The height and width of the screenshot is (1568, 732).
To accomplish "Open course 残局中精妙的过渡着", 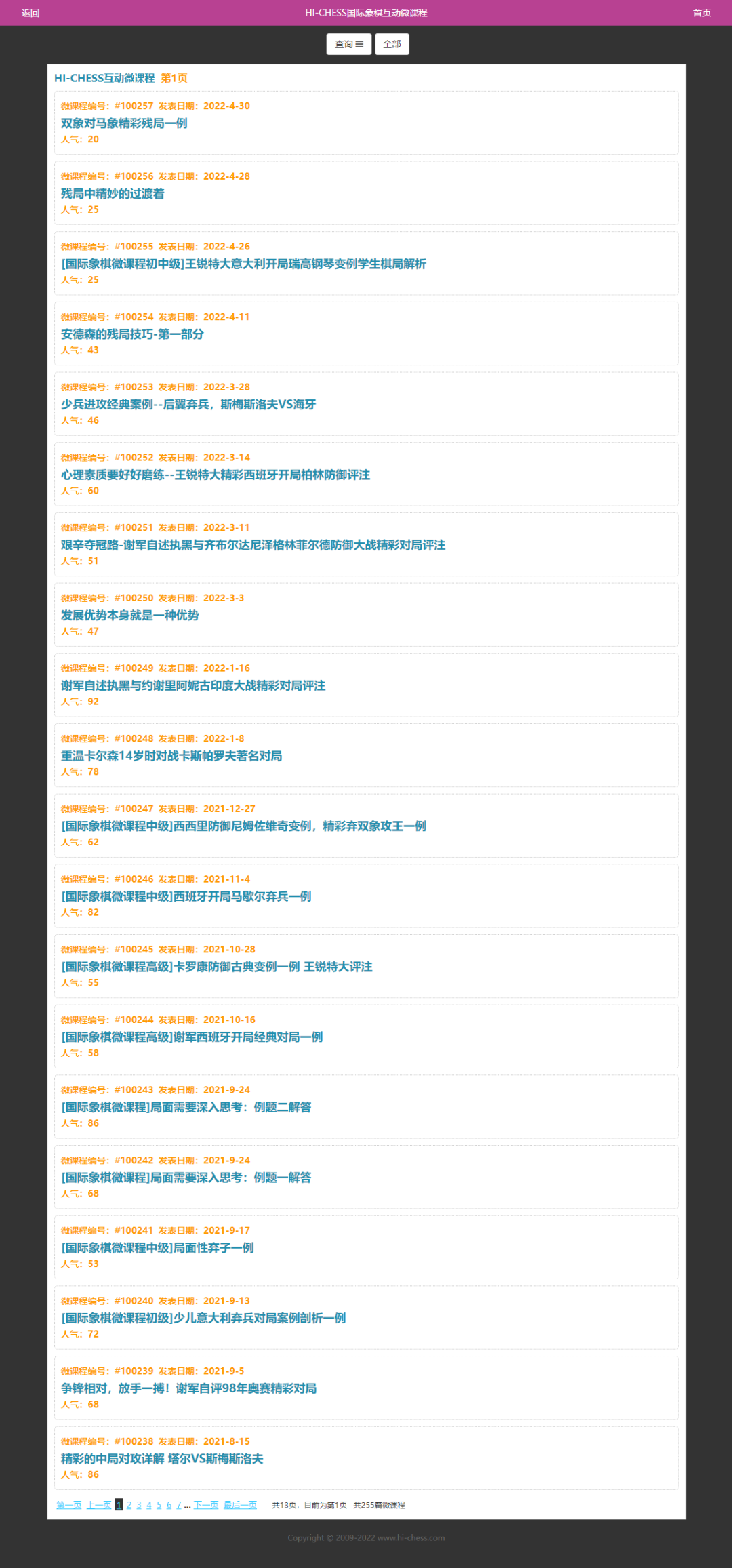I will 113,194.
